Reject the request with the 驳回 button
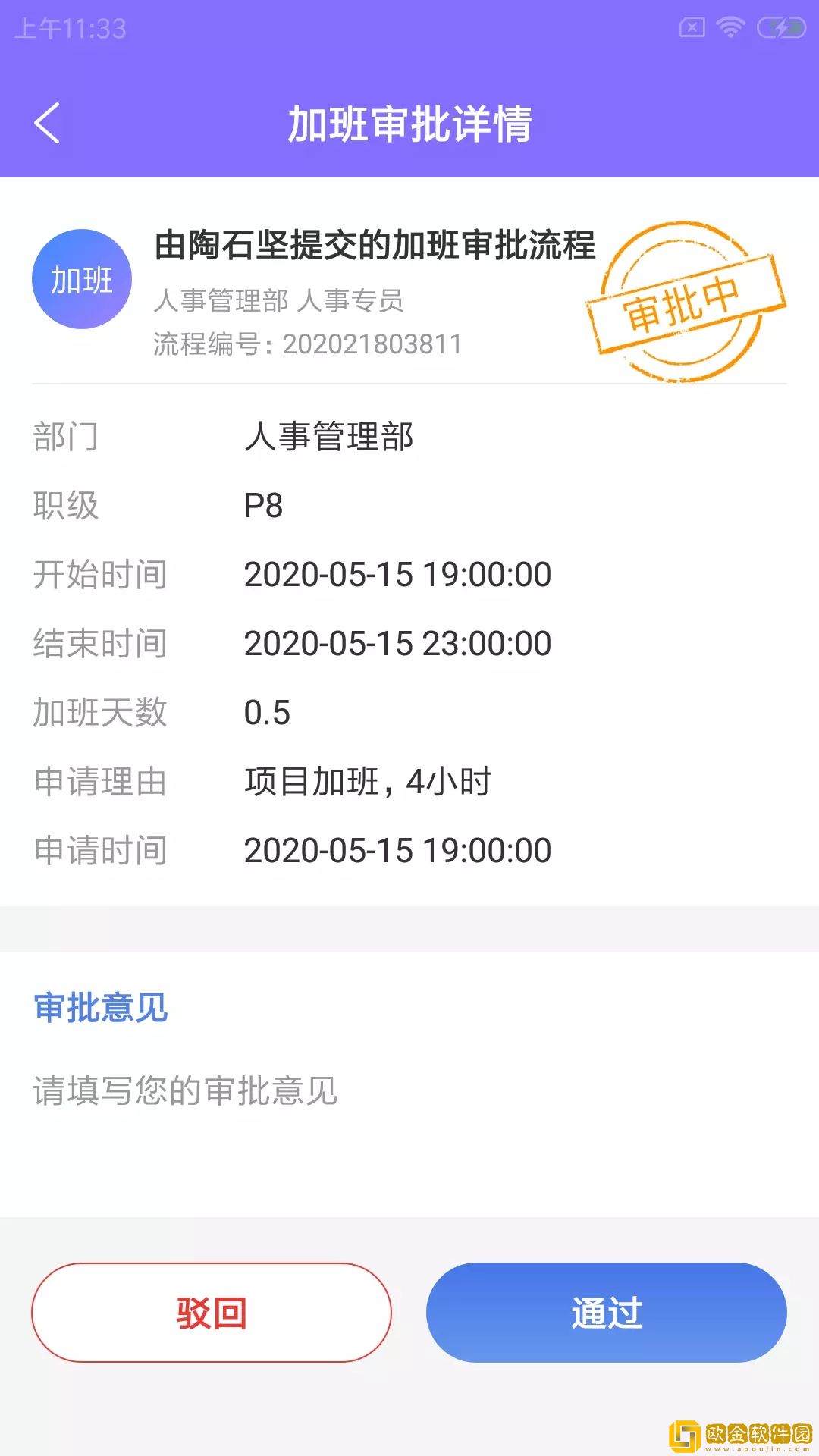The width and height of the screenshot is (819, 1456). 212,1313
